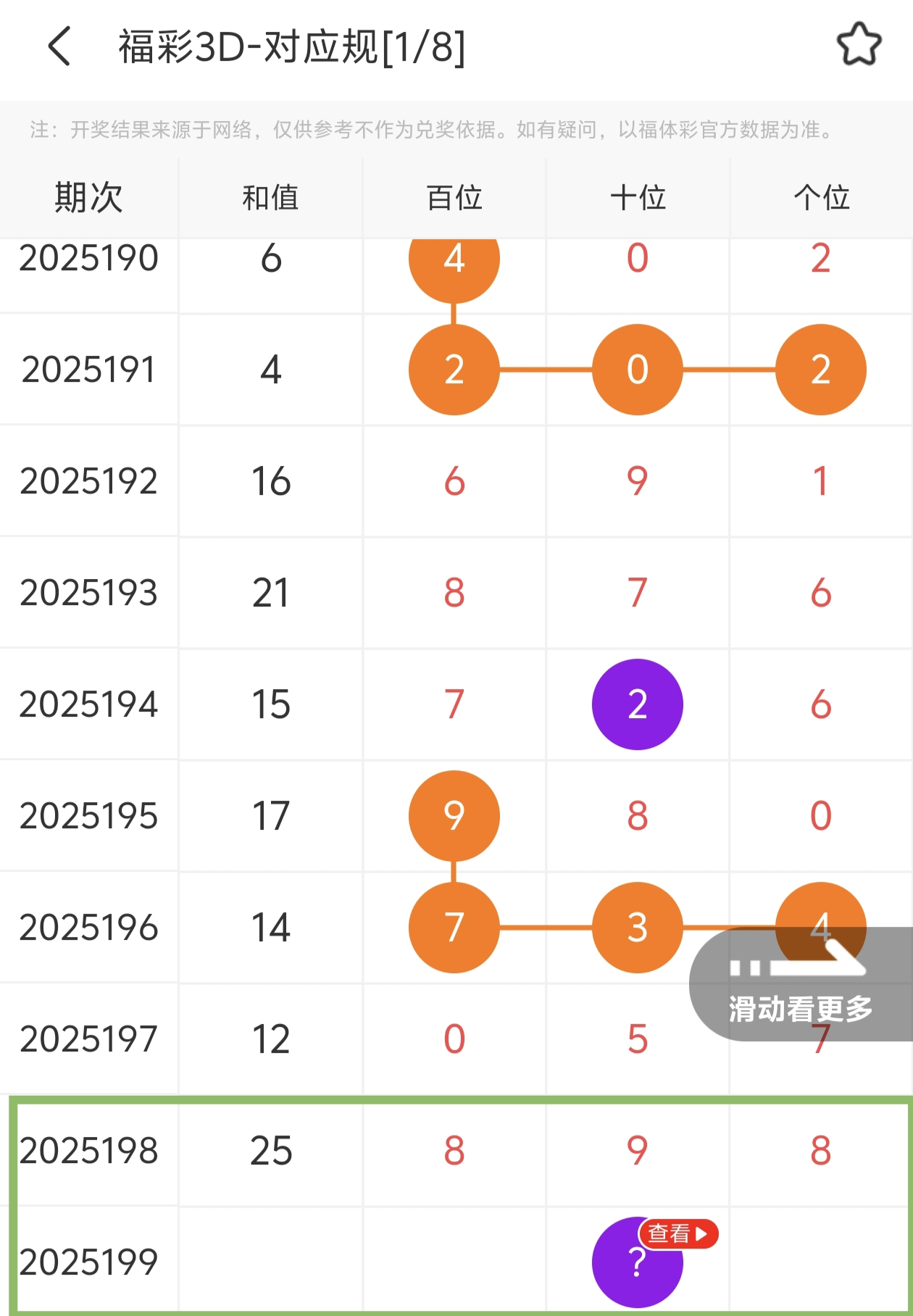Expand the 百位 column header
The height and width of the screenshot is (1316, 913).
point(454,196)
